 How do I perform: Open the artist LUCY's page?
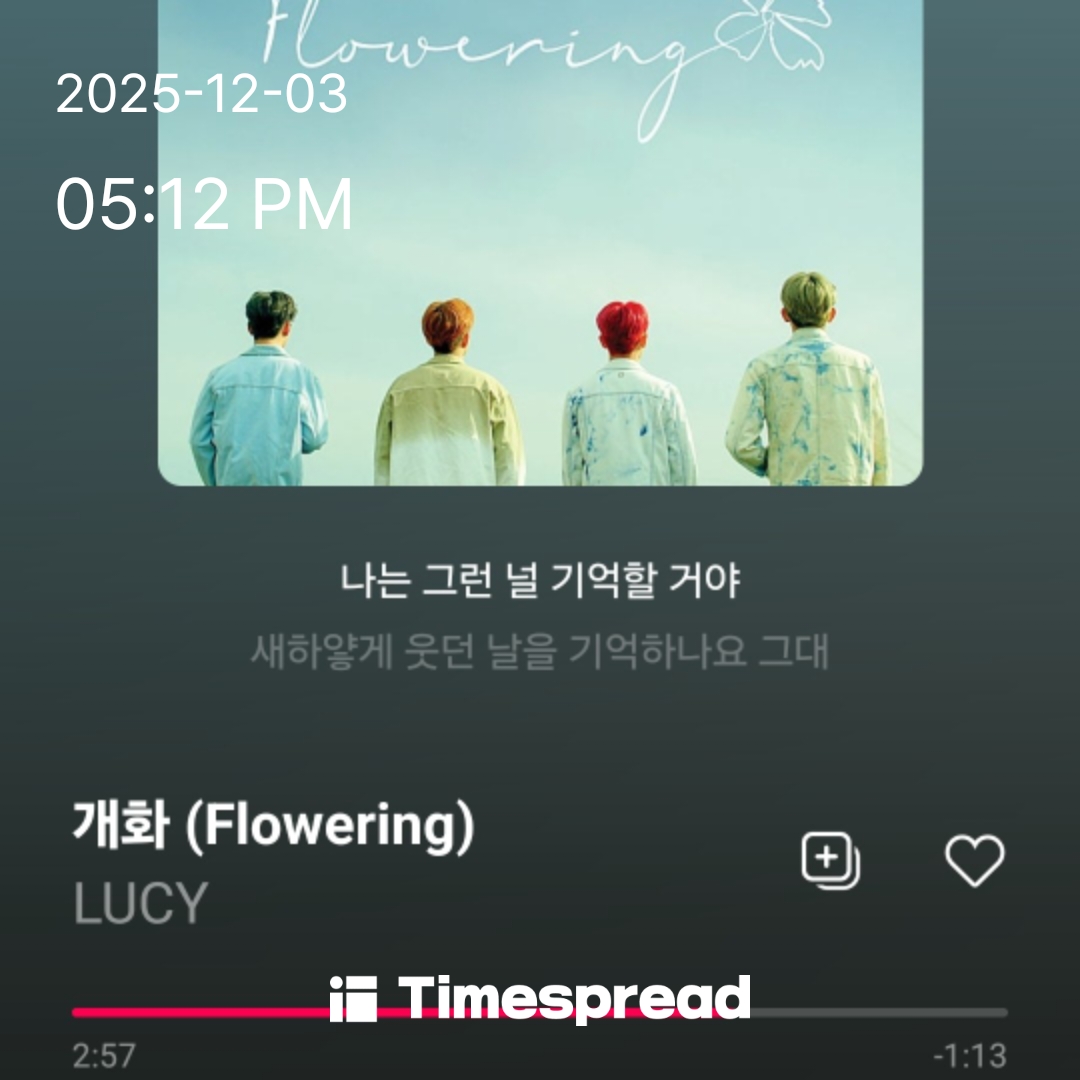click(140, 903)
